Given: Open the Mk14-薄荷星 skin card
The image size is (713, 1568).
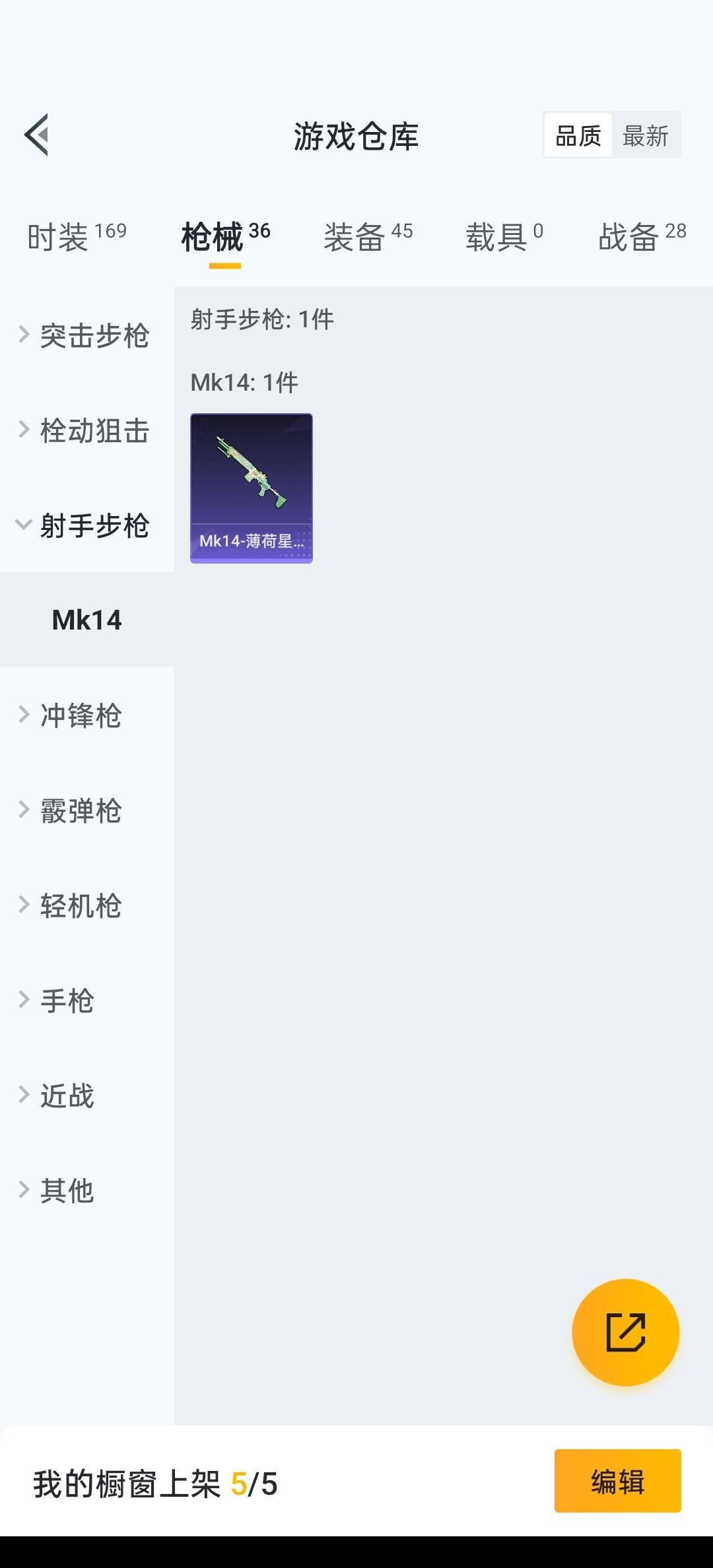Looking at the screenshot, I should point(252,488).
